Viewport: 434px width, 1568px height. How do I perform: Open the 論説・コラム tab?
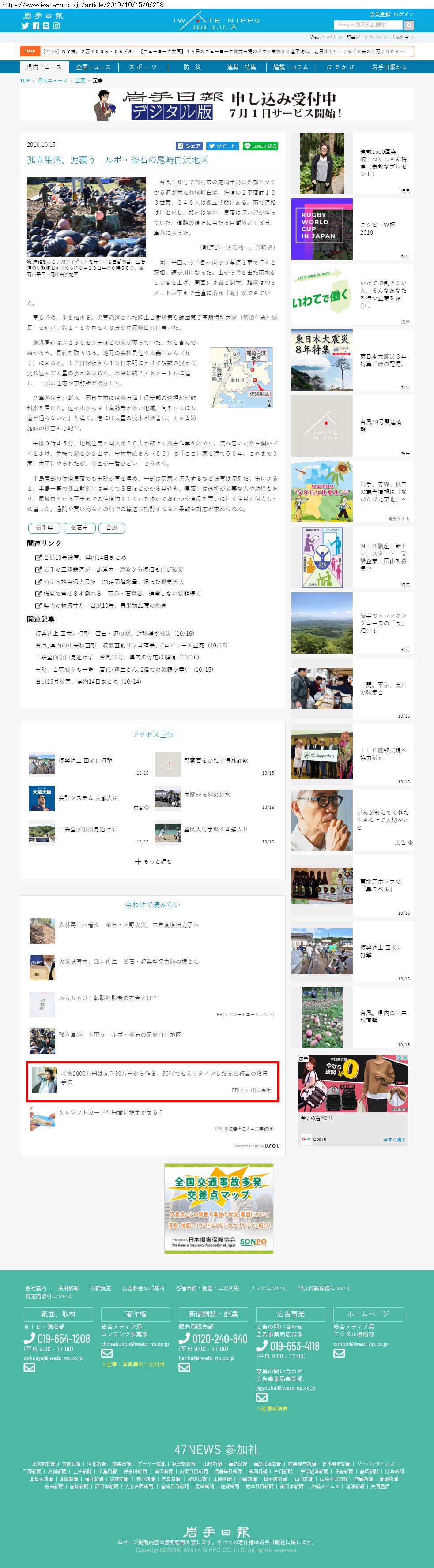click(x=291, y=67)
